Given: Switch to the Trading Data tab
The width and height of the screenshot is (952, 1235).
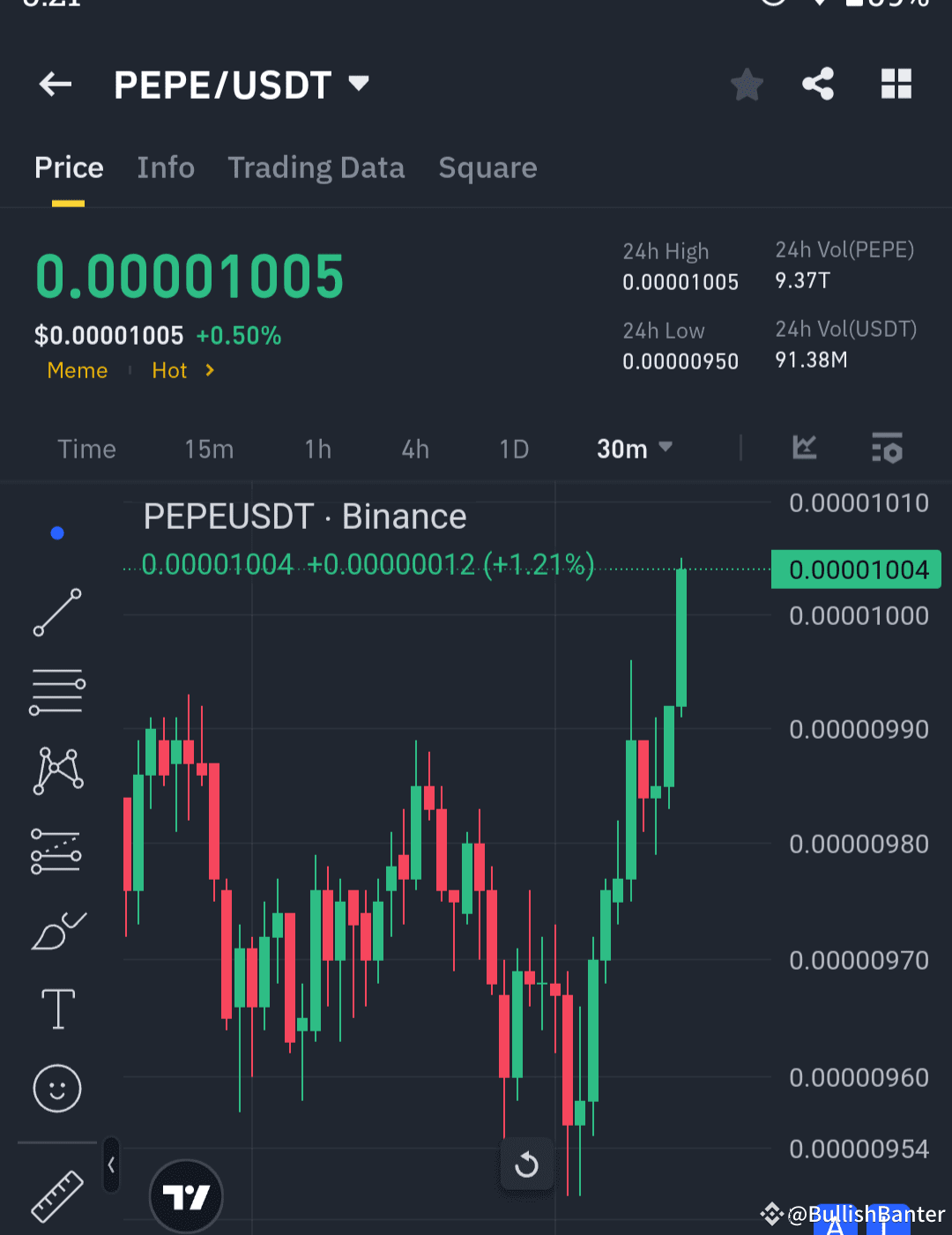Looking at the screenshot, I should (316, 167).
